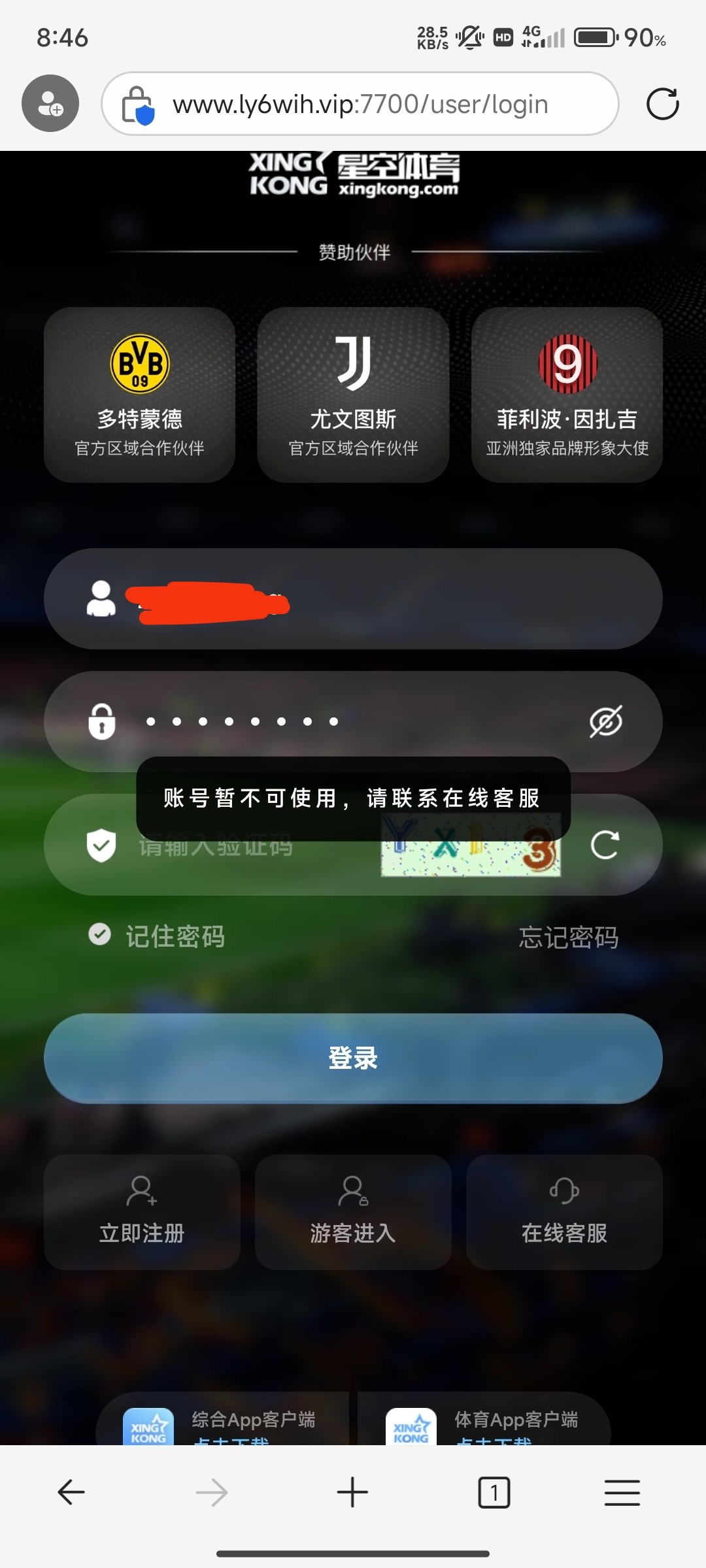This screenshot has width=706, height=1568.
Task: Toggle password visibility eye icon
Action: click(605, 721)
